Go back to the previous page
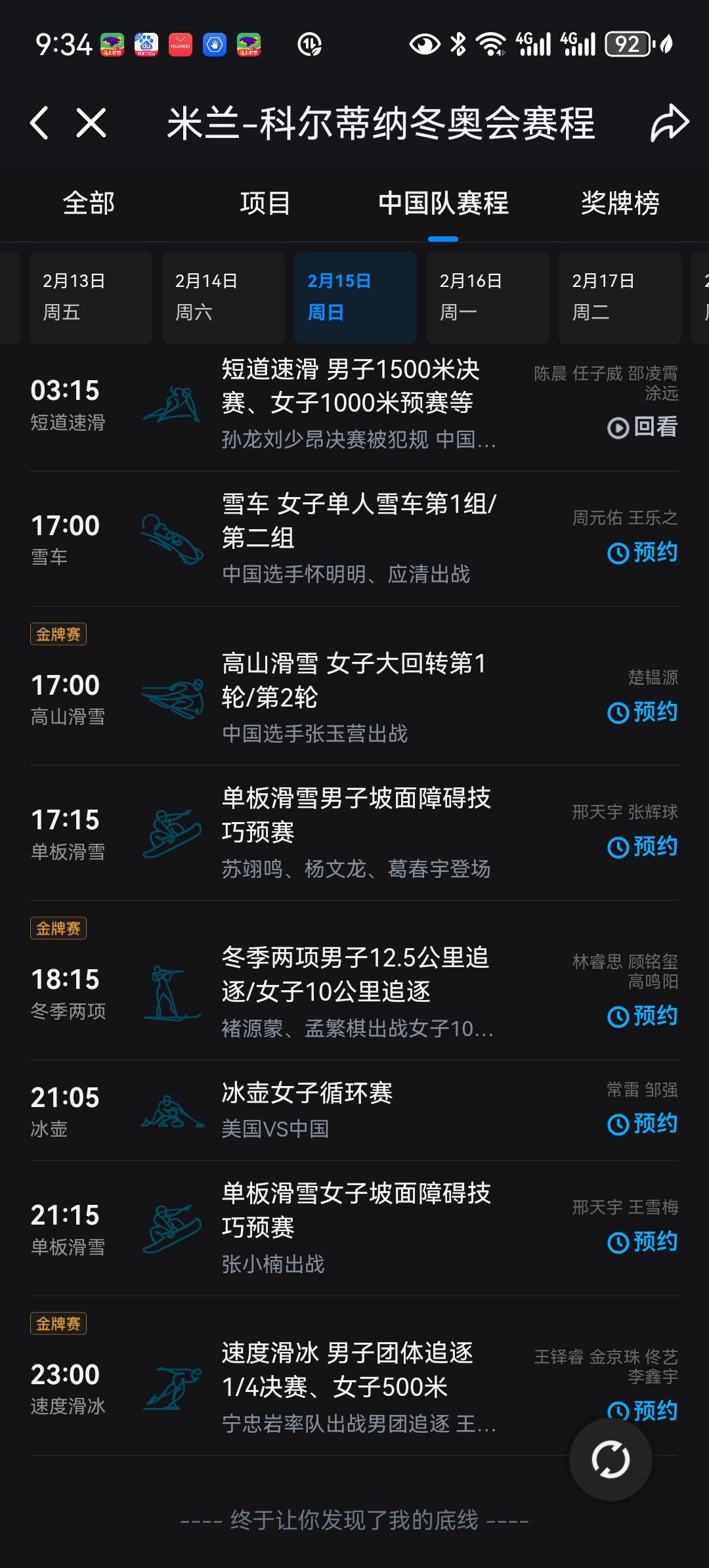Viewport: 709px width, 1568px height. pos(39,123)
